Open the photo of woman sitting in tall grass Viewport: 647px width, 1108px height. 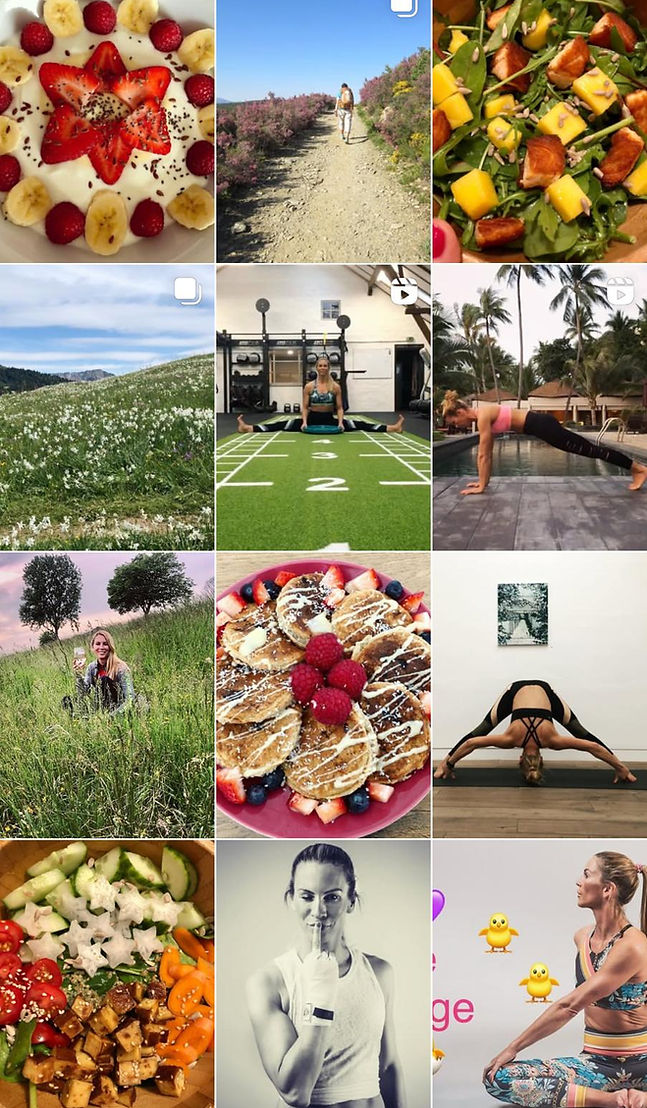pos(107,695)
